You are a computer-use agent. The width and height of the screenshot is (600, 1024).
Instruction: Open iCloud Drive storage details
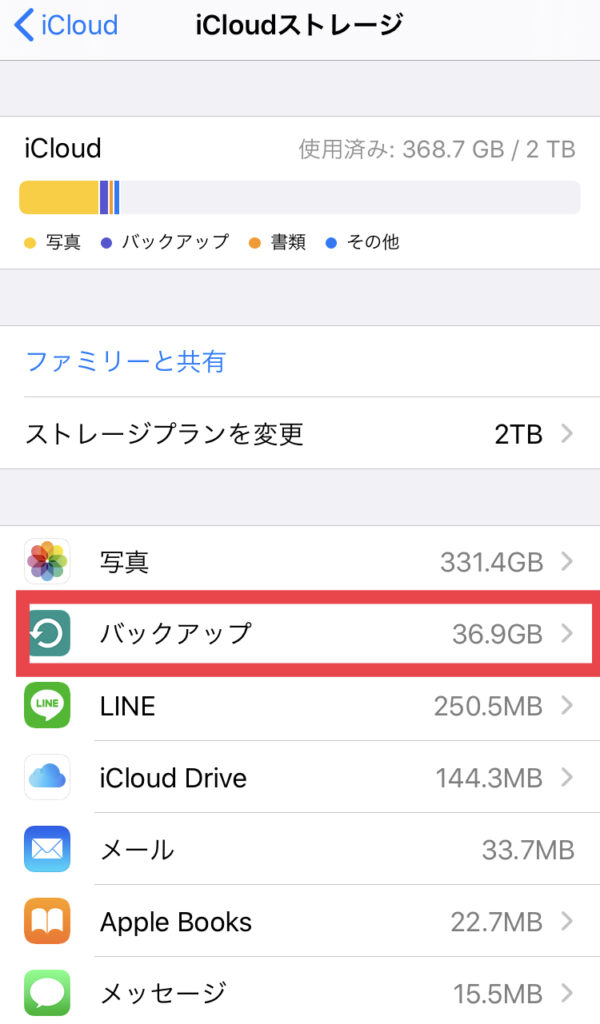point(300,777)
